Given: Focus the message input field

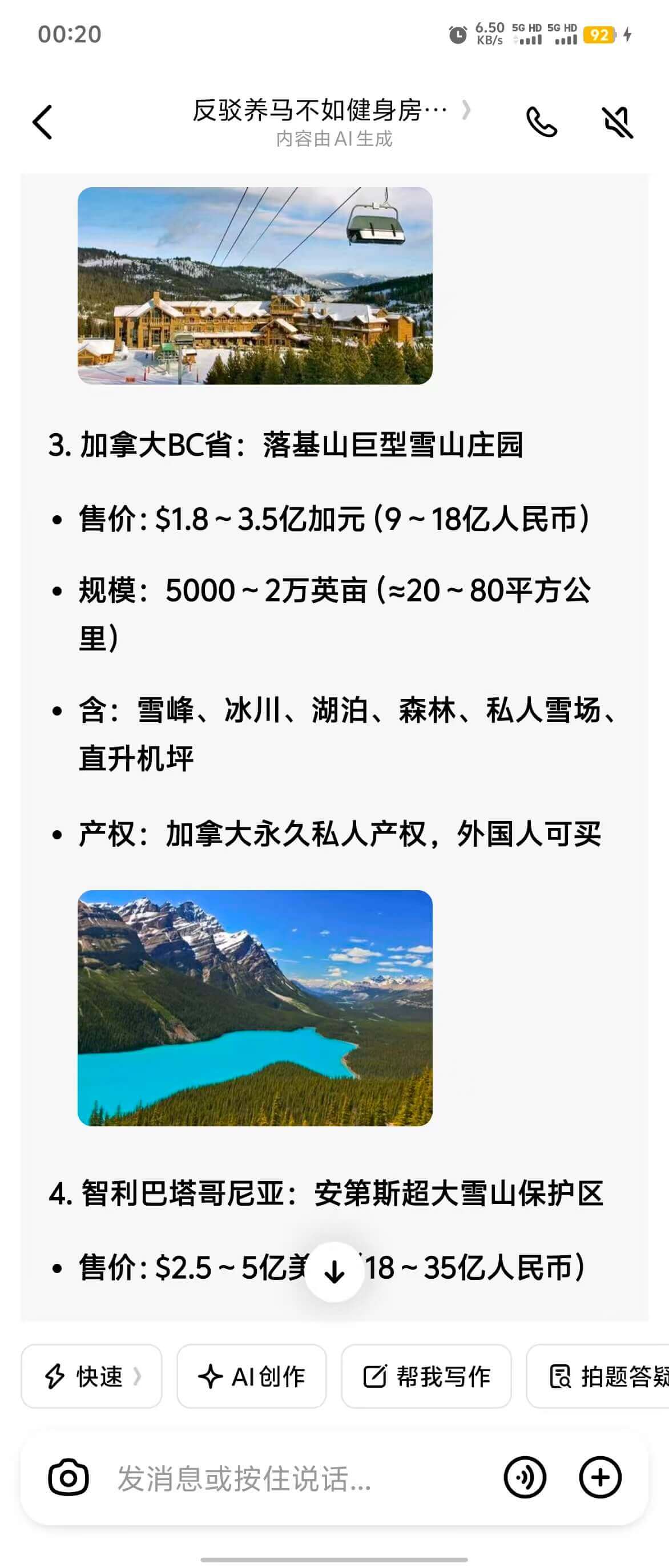Looking at the screenshot, I should (x=292, y=1478).
